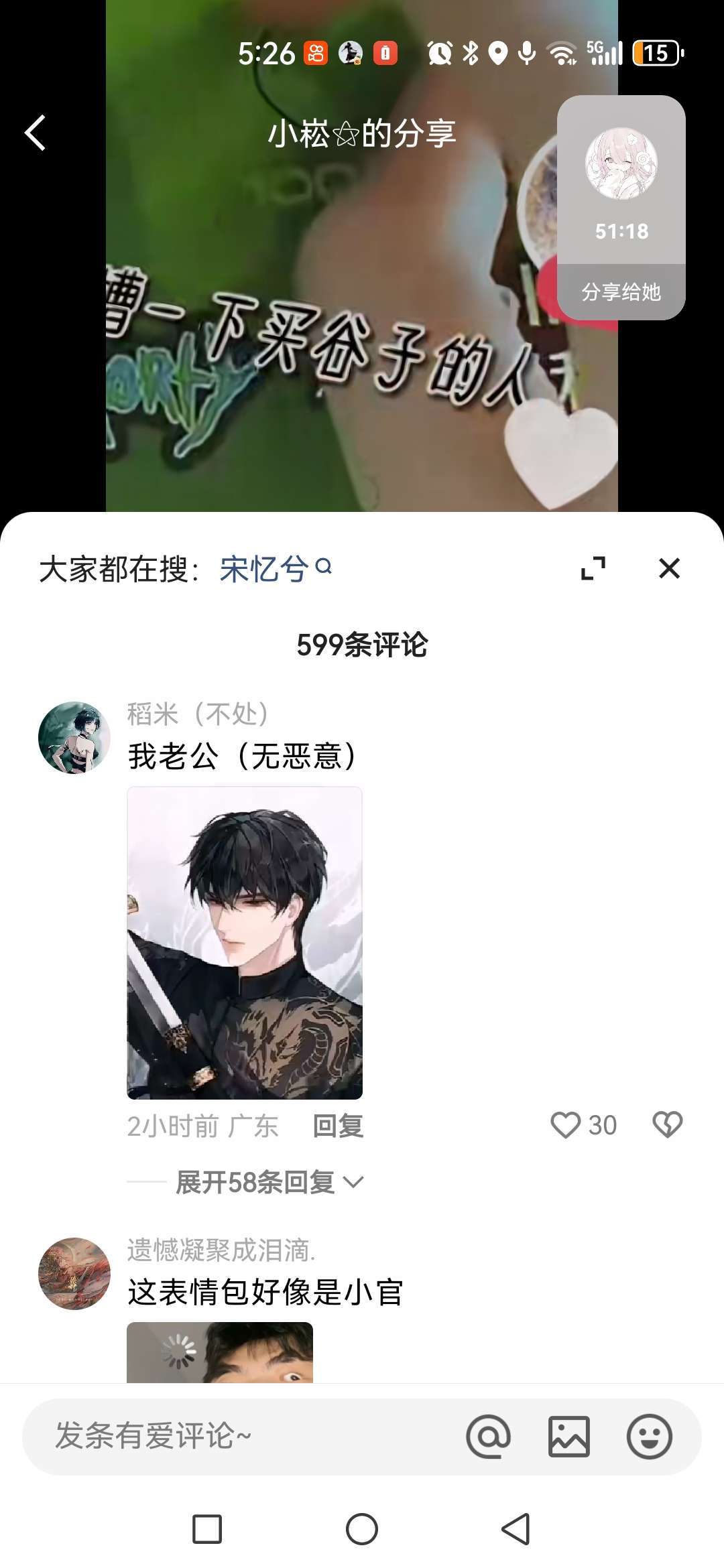Attach a picture to the comment

pos(568,1436)
